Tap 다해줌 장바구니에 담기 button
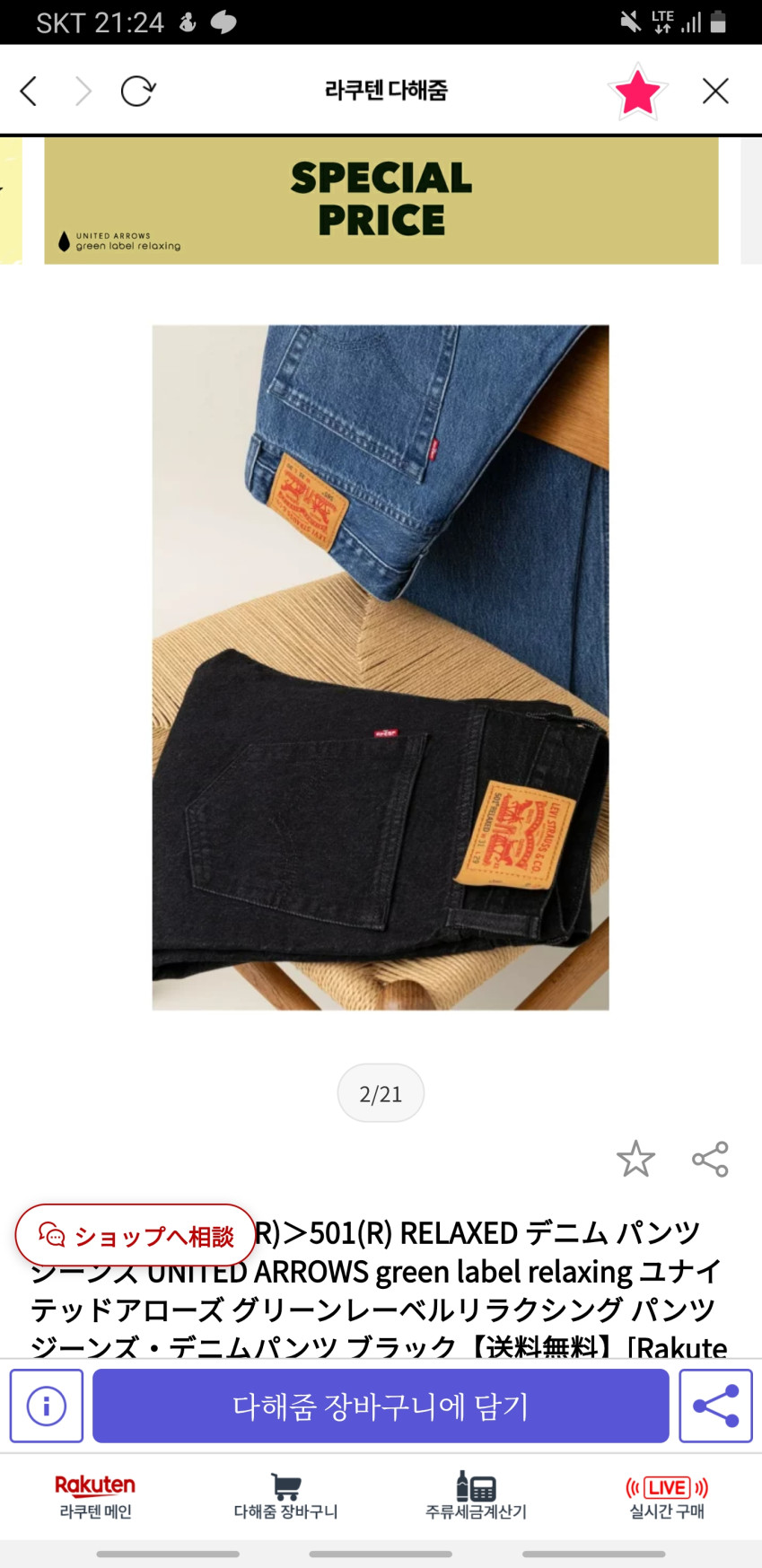Viewport: 762px width, 1568px height. tap(381, 1406)
